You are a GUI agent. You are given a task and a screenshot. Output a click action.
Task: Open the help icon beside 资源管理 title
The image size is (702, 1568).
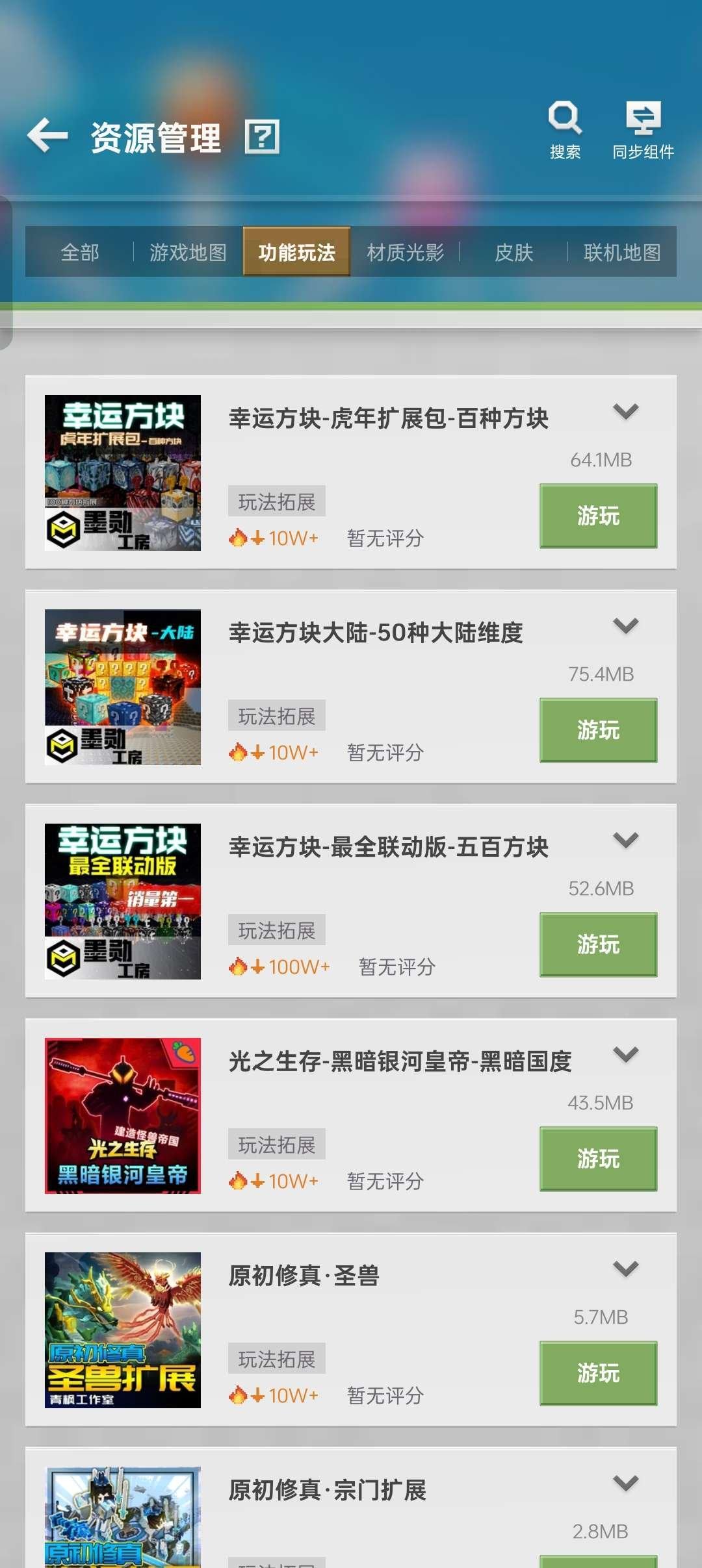point(261,137)
